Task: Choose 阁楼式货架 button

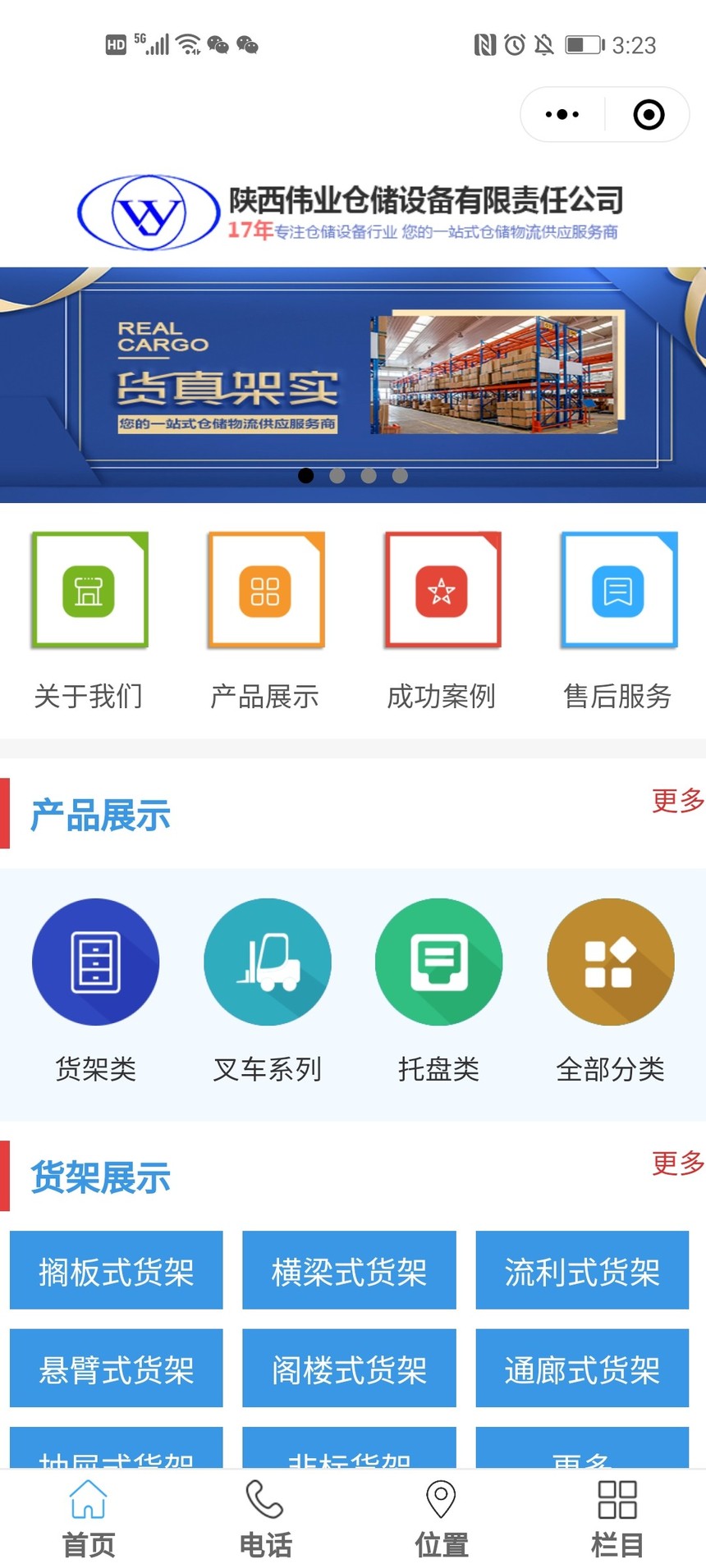Action: click(349, 1369)
